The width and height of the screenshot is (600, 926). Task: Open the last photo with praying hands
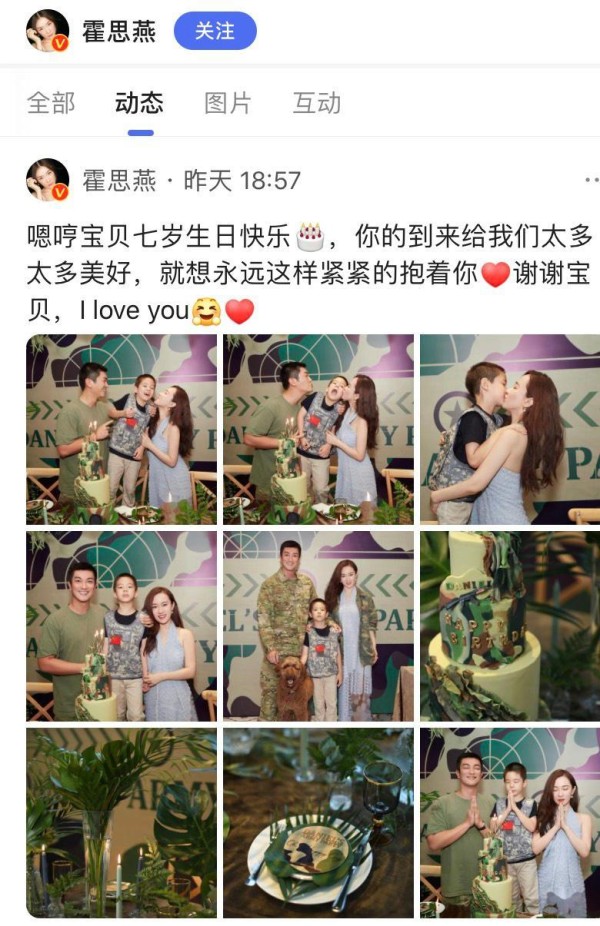click(x=510, y=822)
